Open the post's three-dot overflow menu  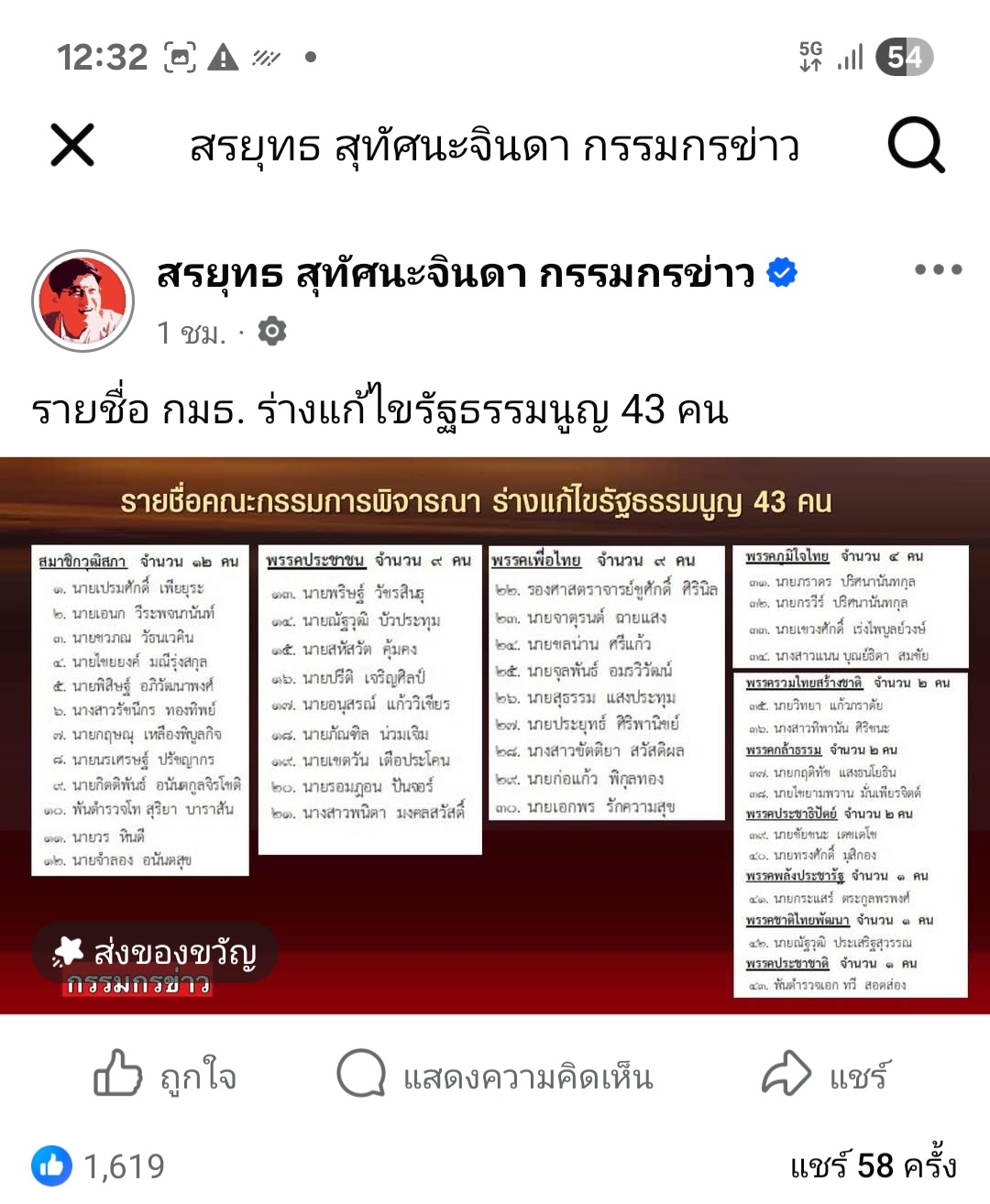938,270
